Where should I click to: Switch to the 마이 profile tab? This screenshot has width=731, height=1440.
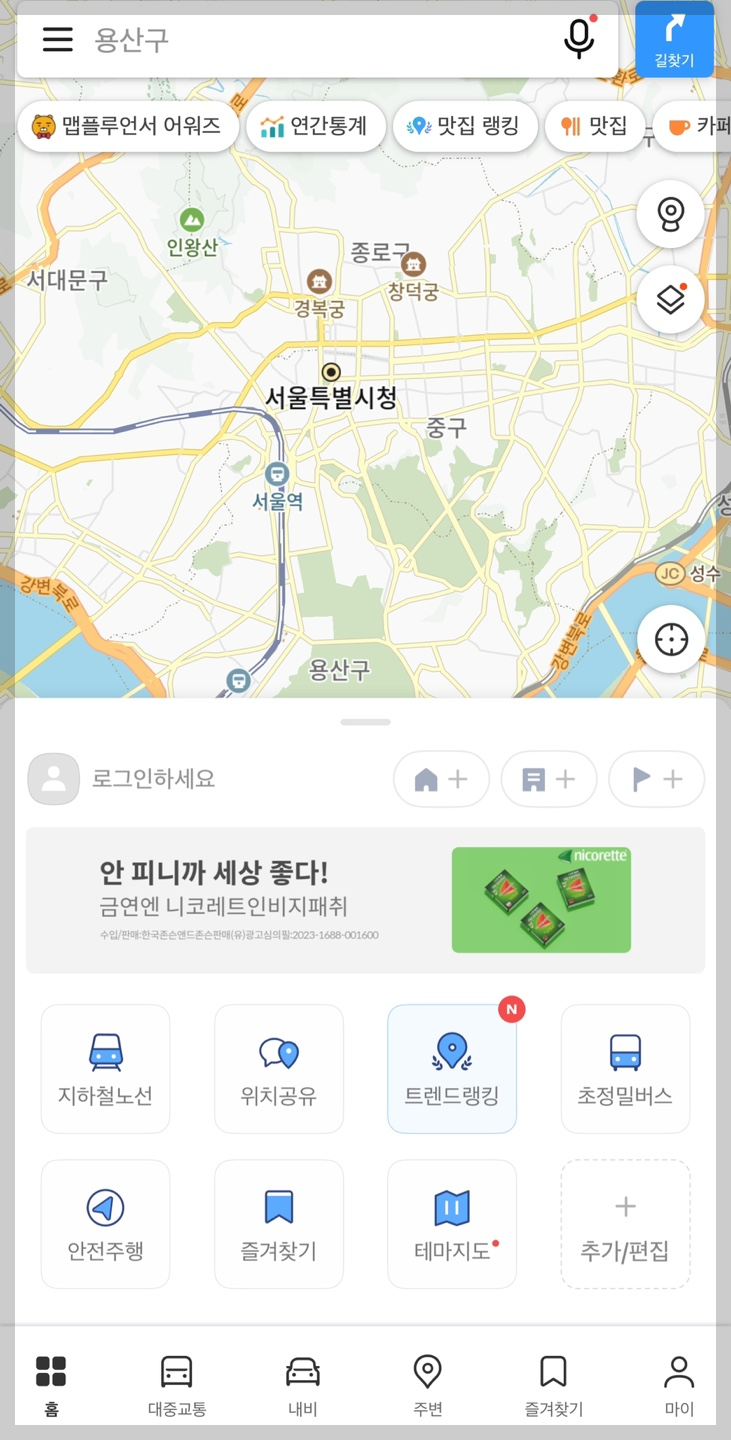coord(678,1385)
